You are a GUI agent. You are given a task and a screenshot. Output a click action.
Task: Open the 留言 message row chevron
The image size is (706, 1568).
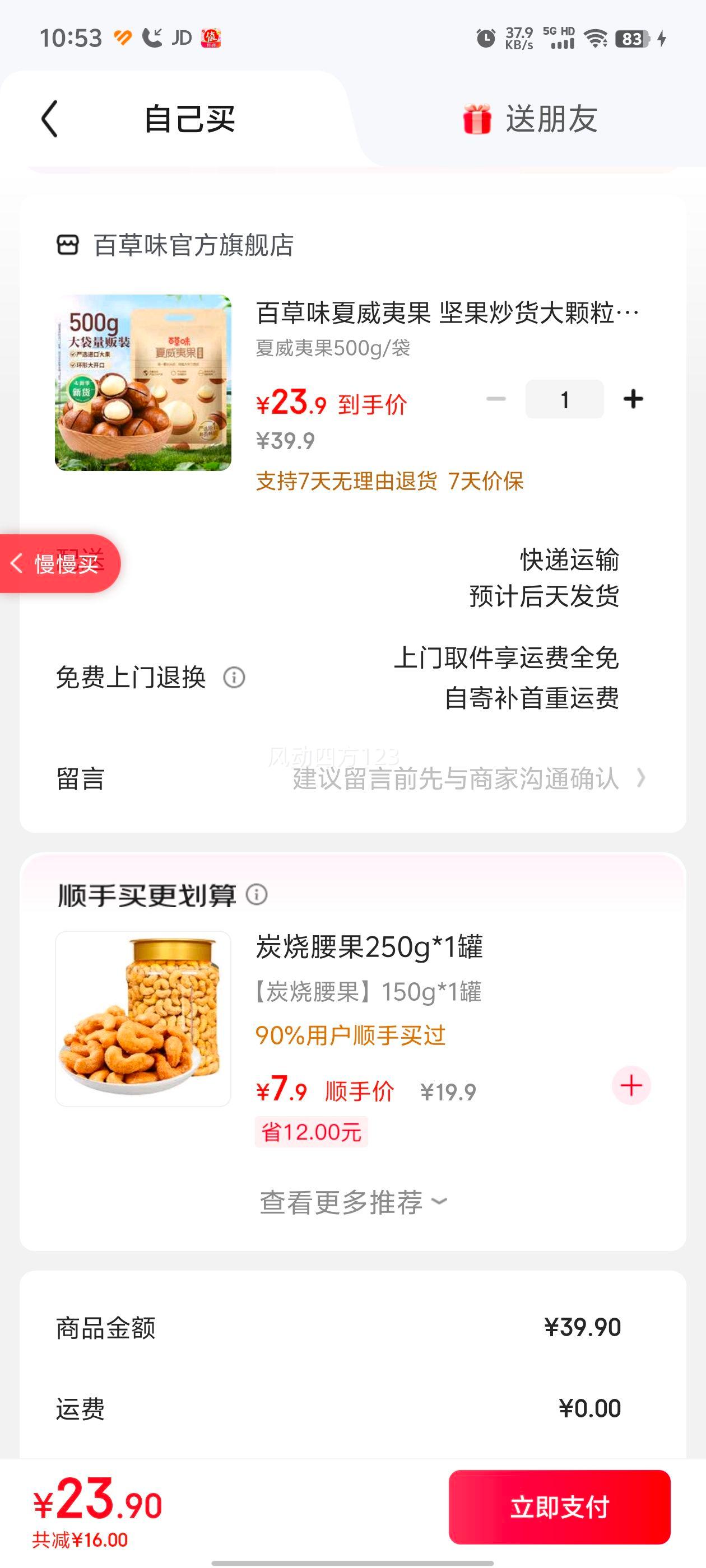coord(640,781)
